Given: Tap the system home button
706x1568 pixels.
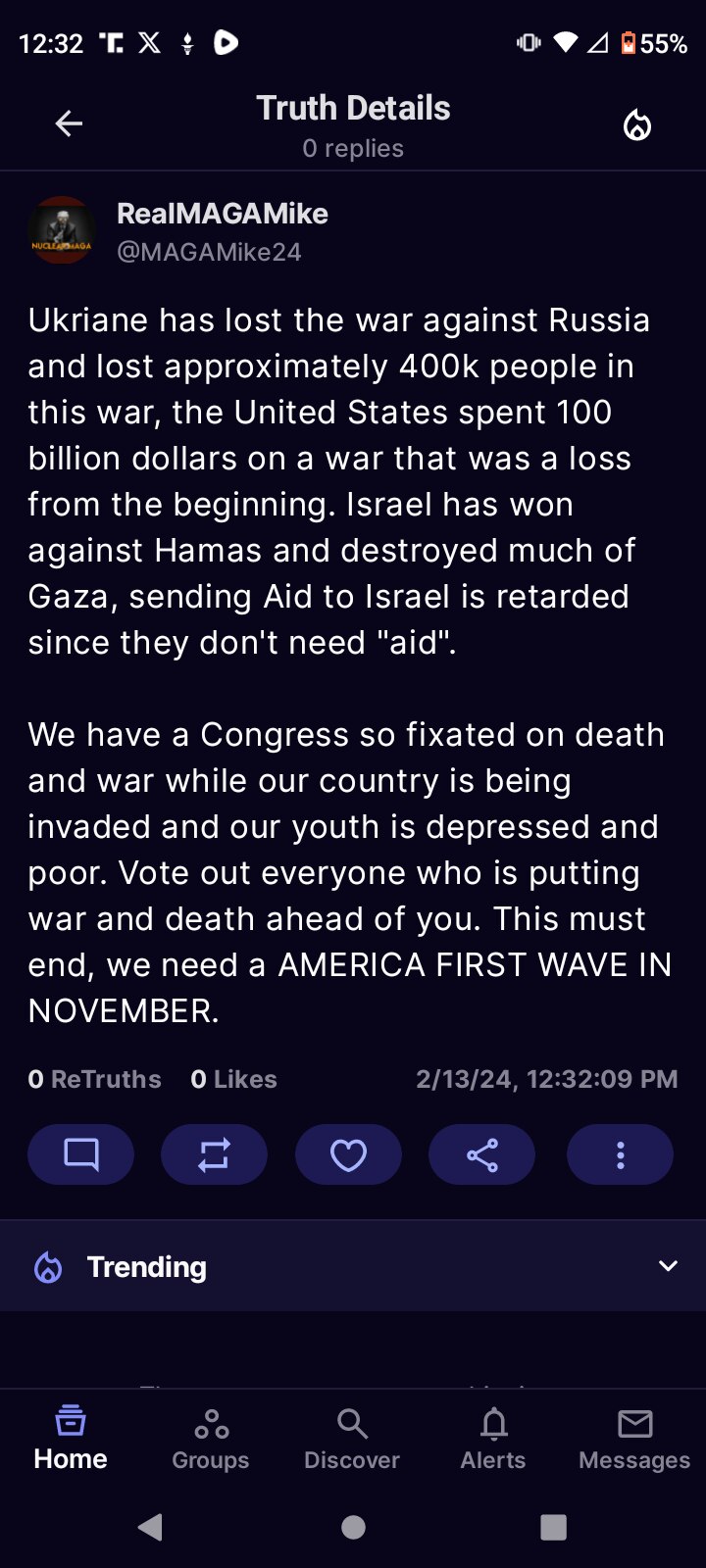Looking at the screenshot, I should coord(353,1527).
